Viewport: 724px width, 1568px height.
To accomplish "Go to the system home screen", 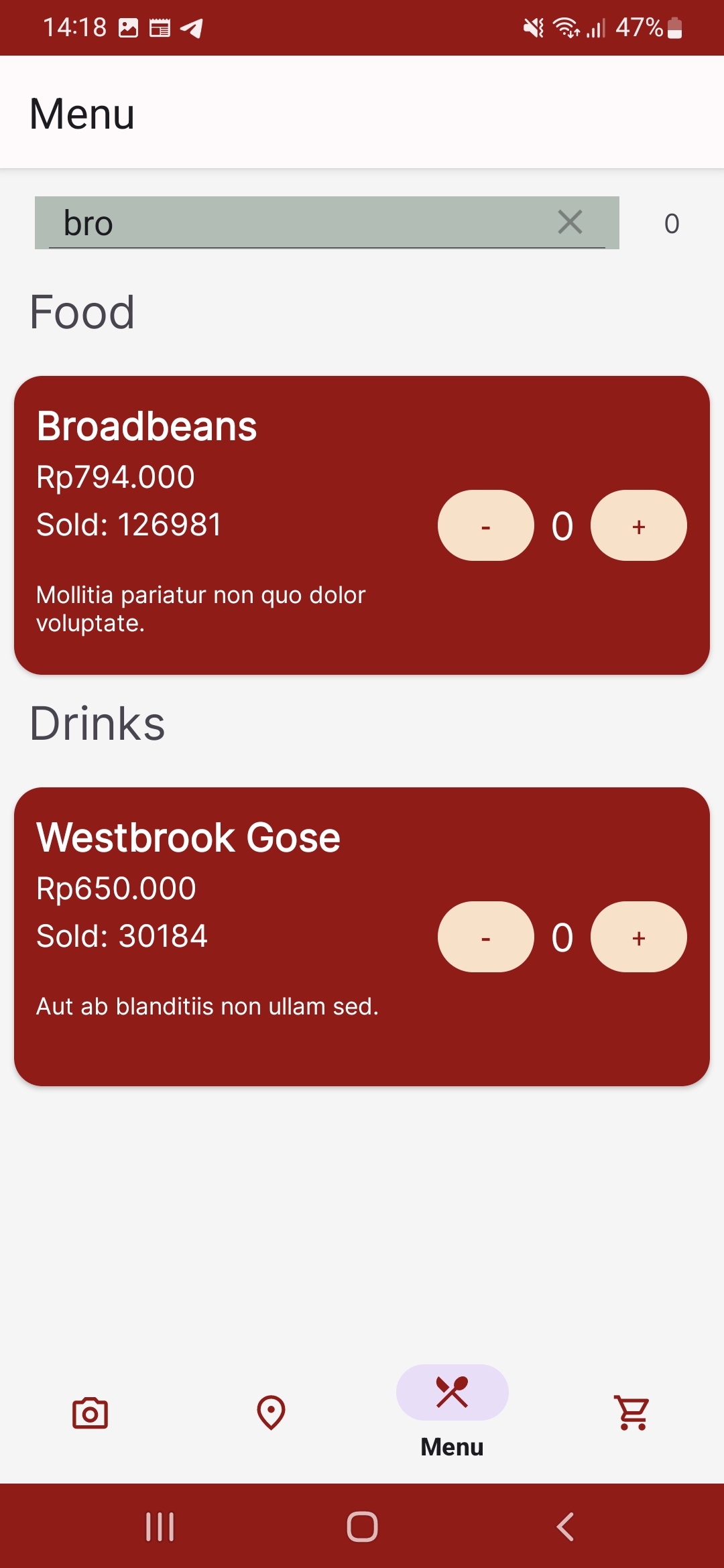I will (x=362, y=1527).
